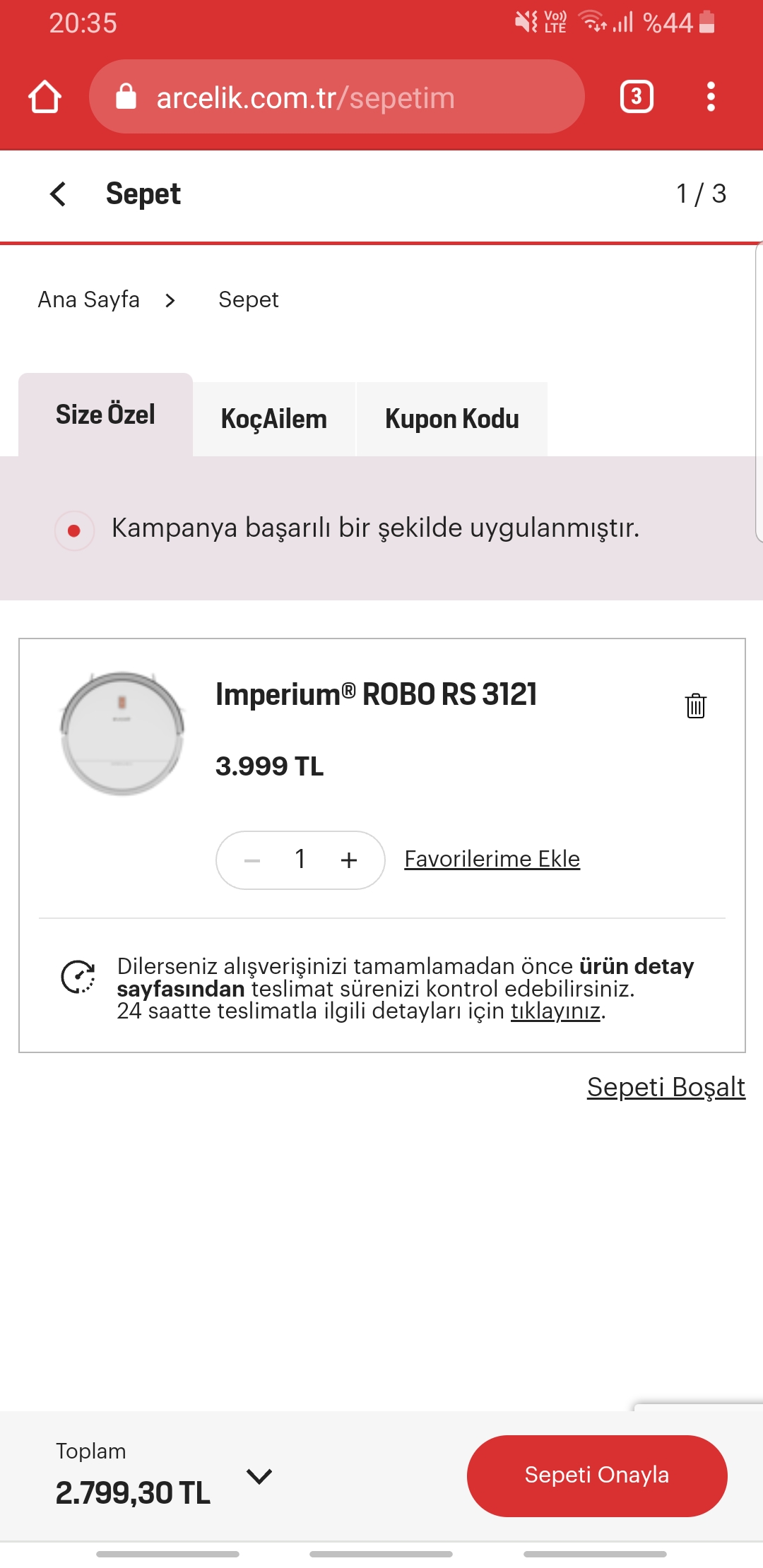
Task: Switch to the Size Özel tab
Action: pyautogui.click(x=105, y=415)
